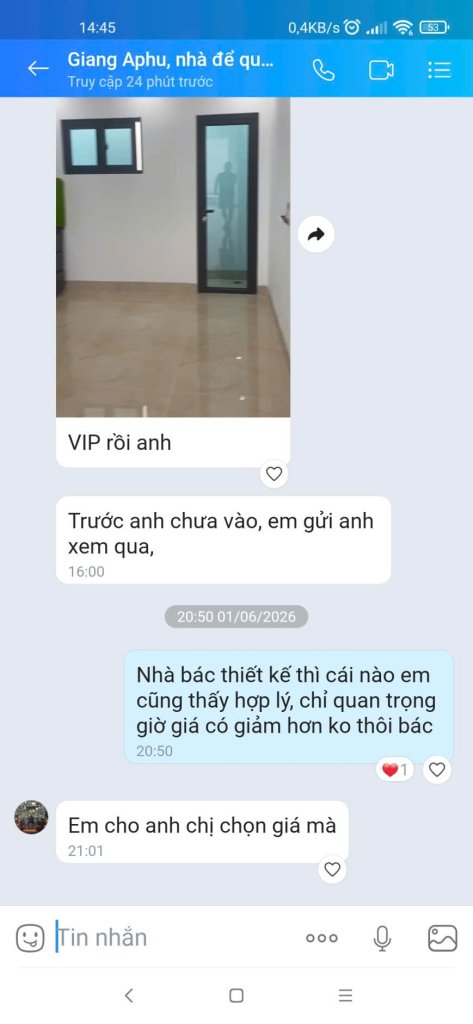Forward the room photo with share arrow
The image size is (473, 1024).
pos(316,234)
